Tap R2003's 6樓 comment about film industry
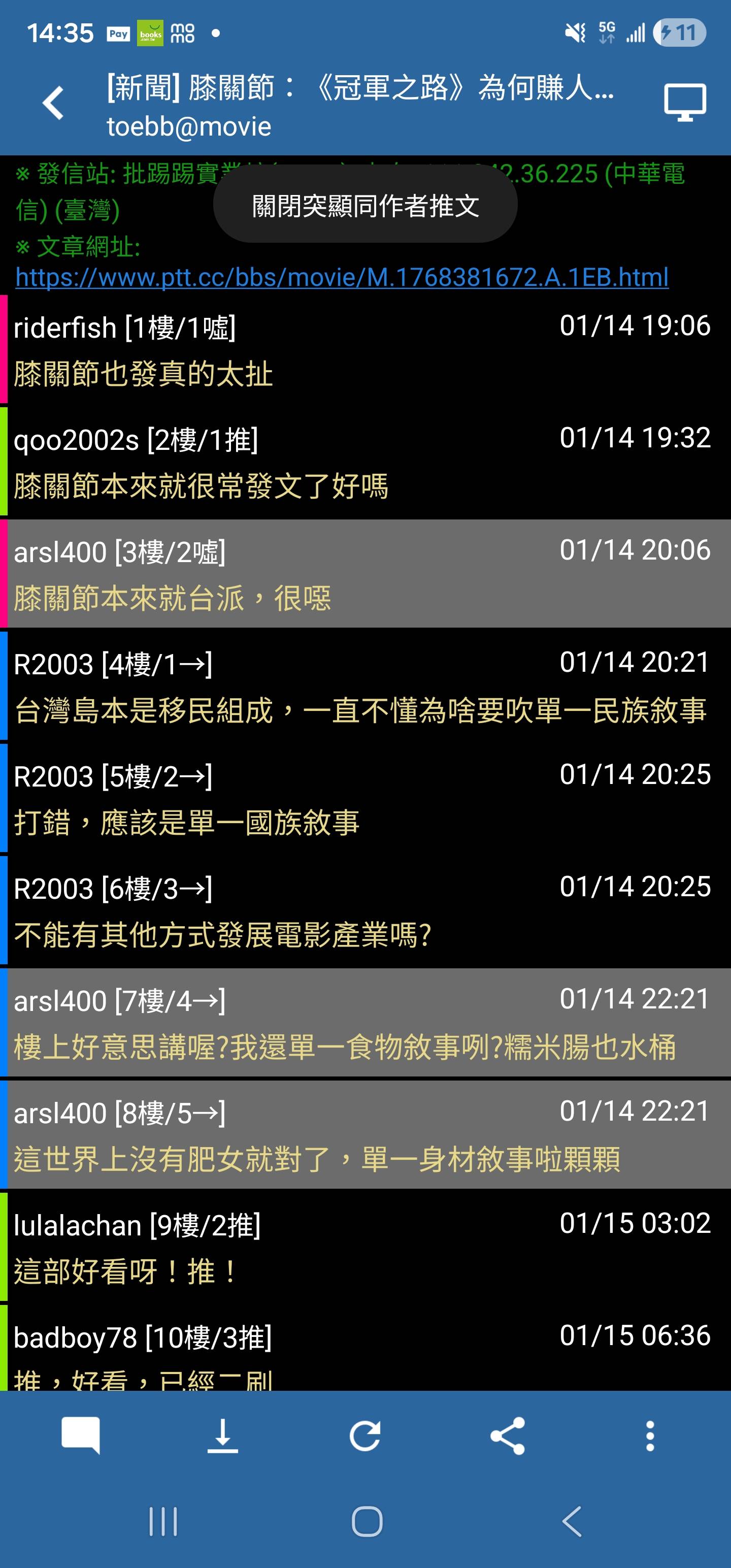This screenshot has height=1568, width=731. coord(365,911)
